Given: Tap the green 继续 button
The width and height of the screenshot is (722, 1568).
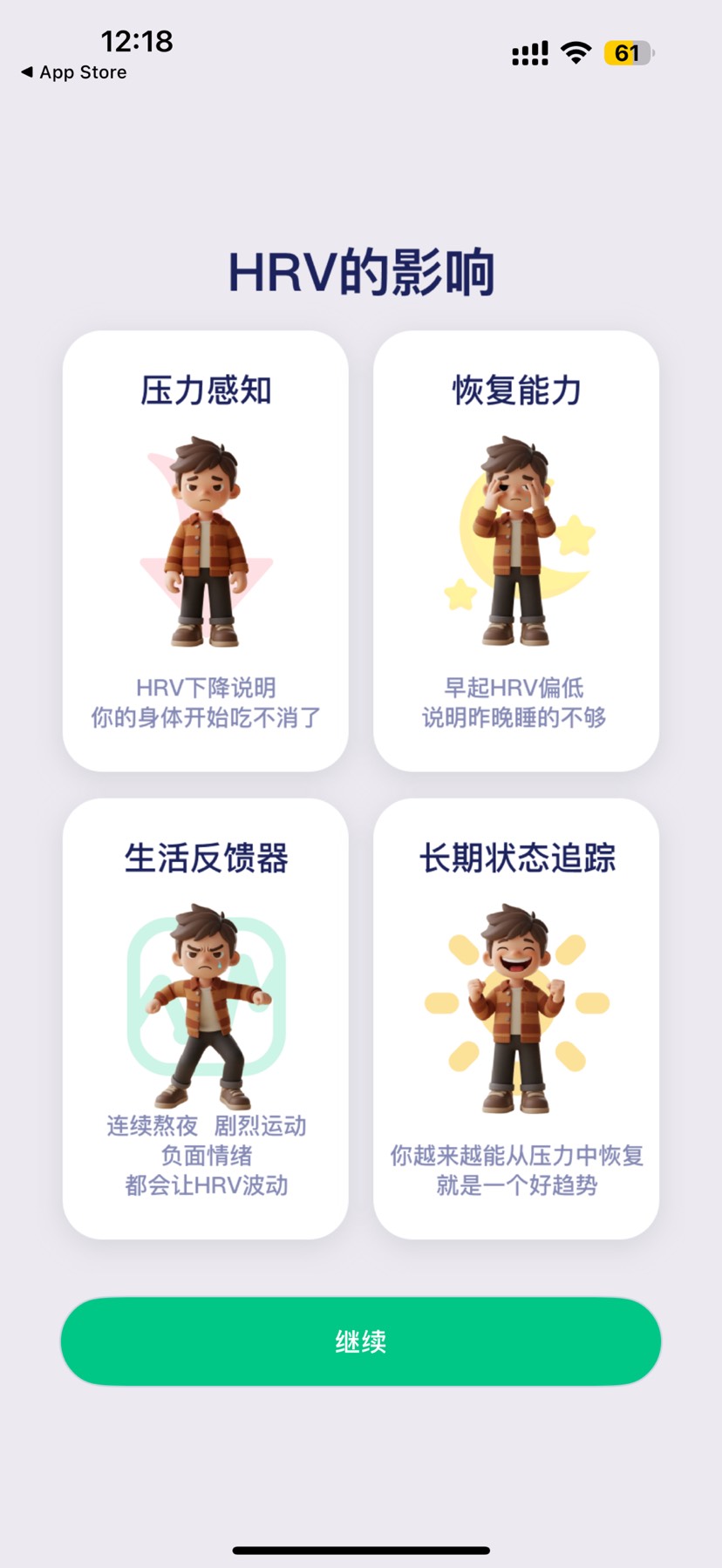Looking at the screenshot, I should (360, 1341).
